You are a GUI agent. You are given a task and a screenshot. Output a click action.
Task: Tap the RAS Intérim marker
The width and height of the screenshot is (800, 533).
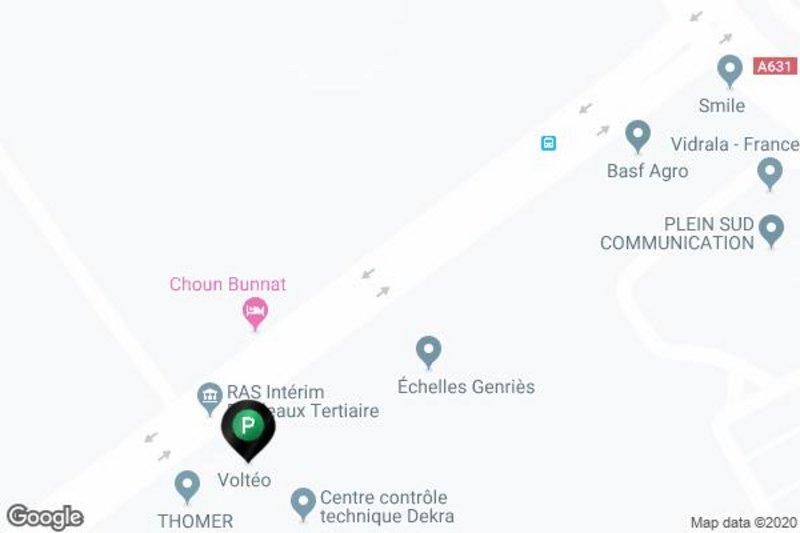pyautogui.click(x=209, y=397)
